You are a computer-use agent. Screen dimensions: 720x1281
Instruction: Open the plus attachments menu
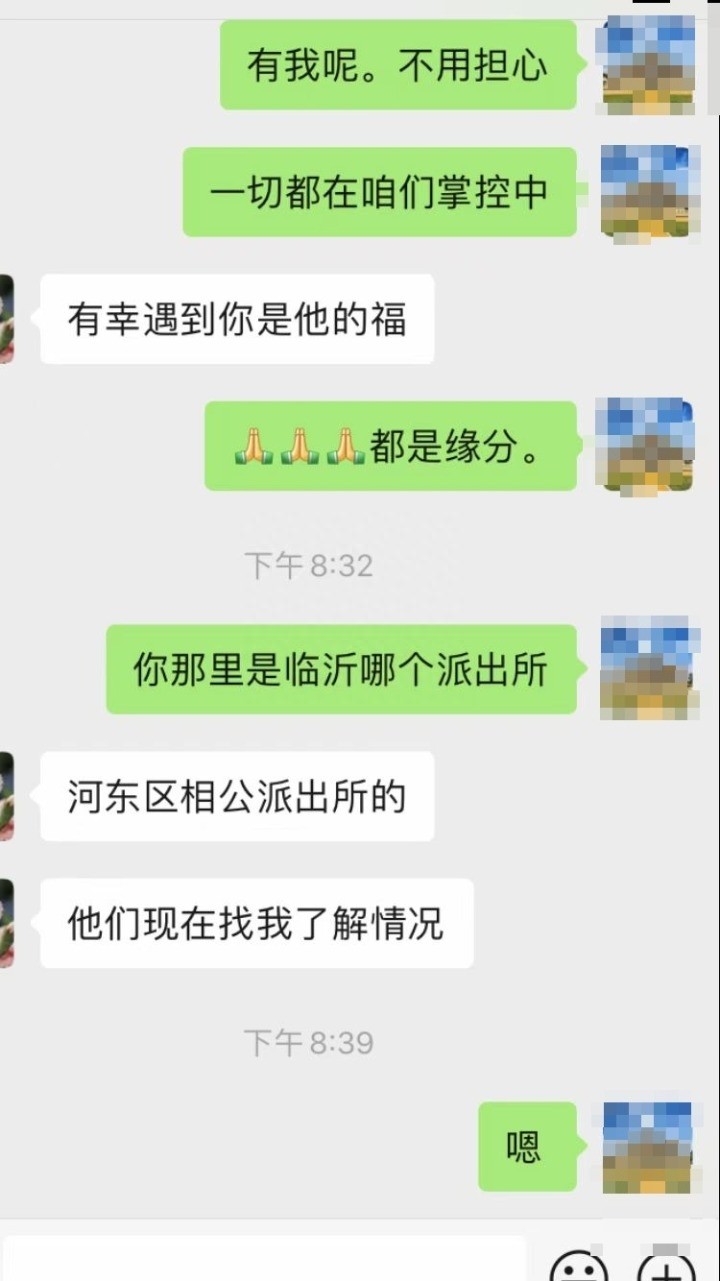pos(666,1266)
